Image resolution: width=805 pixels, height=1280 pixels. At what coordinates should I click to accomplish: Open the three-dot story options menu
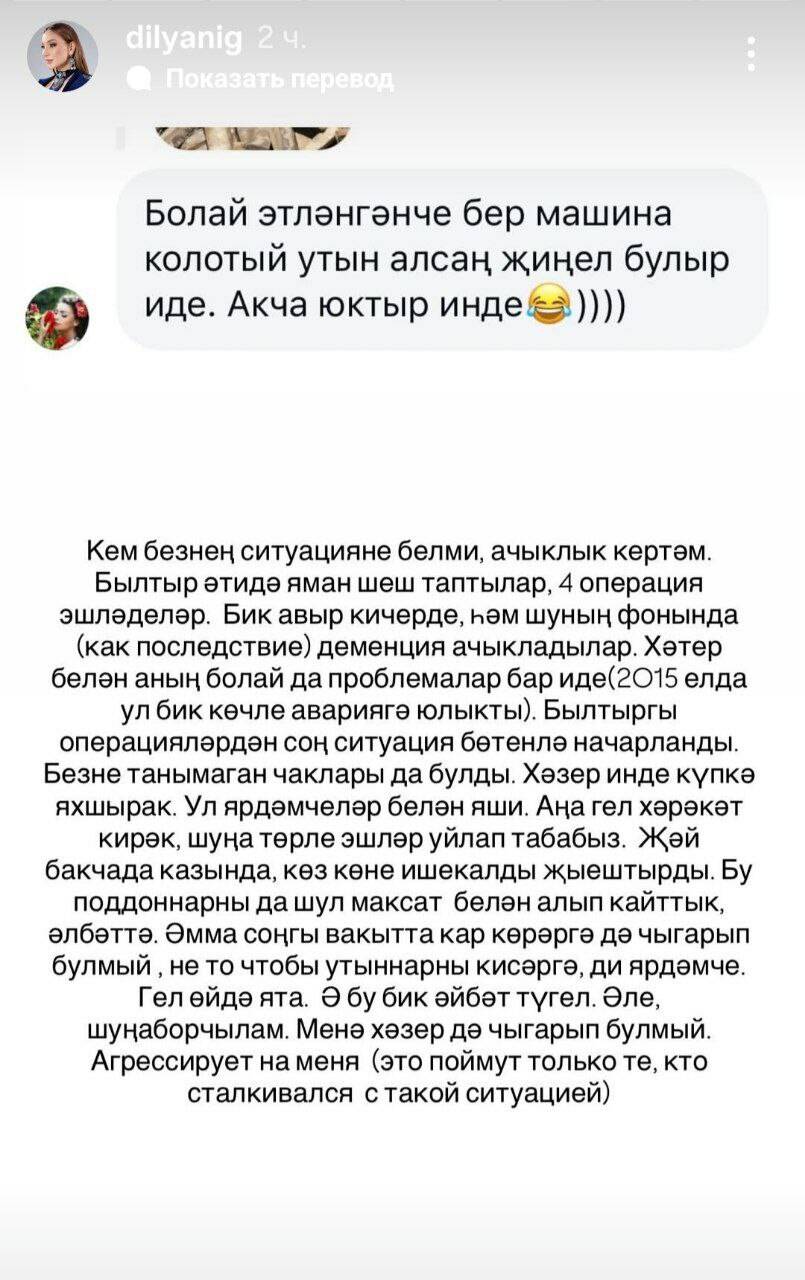click(751, 54)
